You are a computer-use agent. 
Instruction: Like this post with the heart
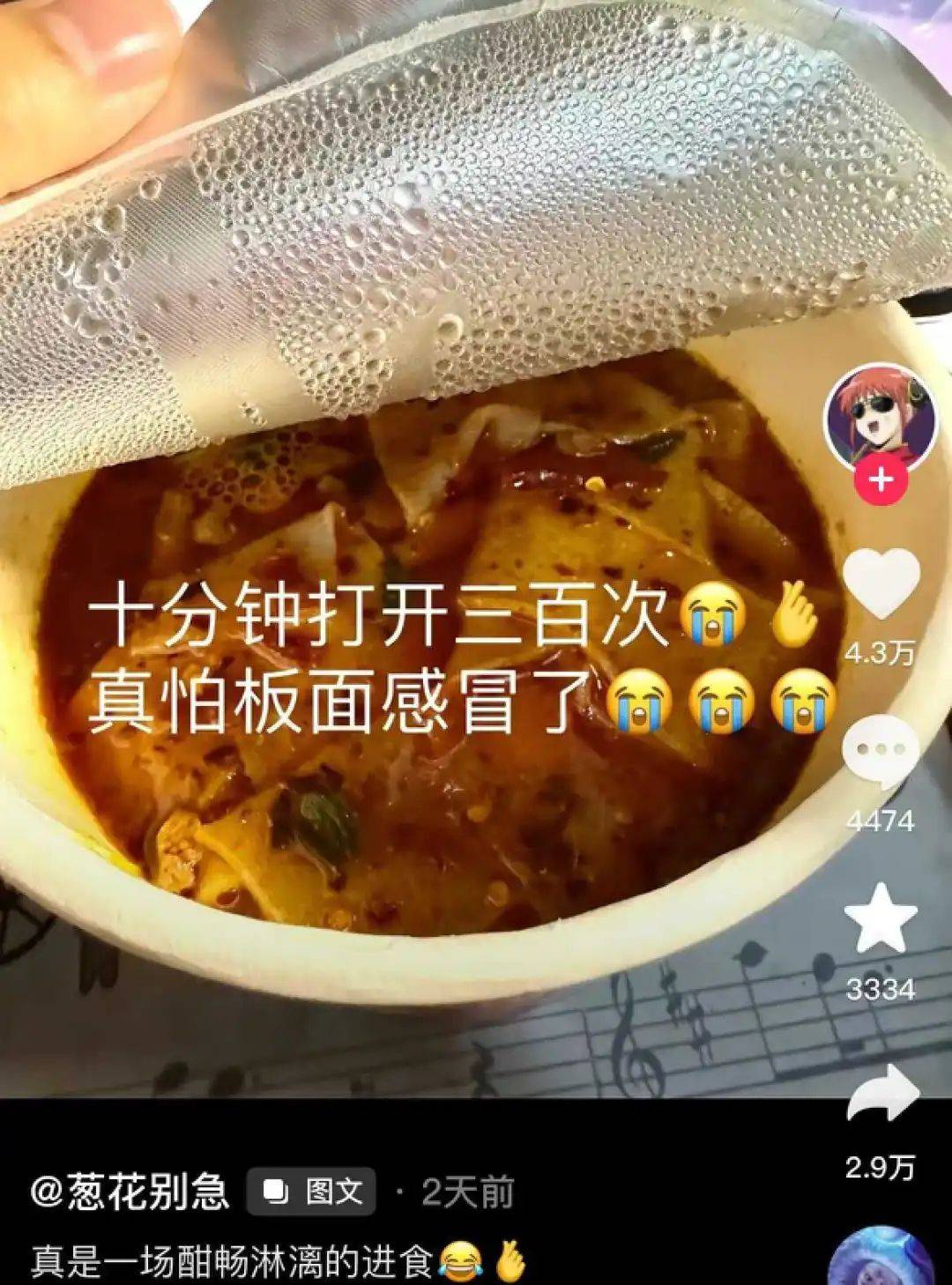[x=881, y=583]
